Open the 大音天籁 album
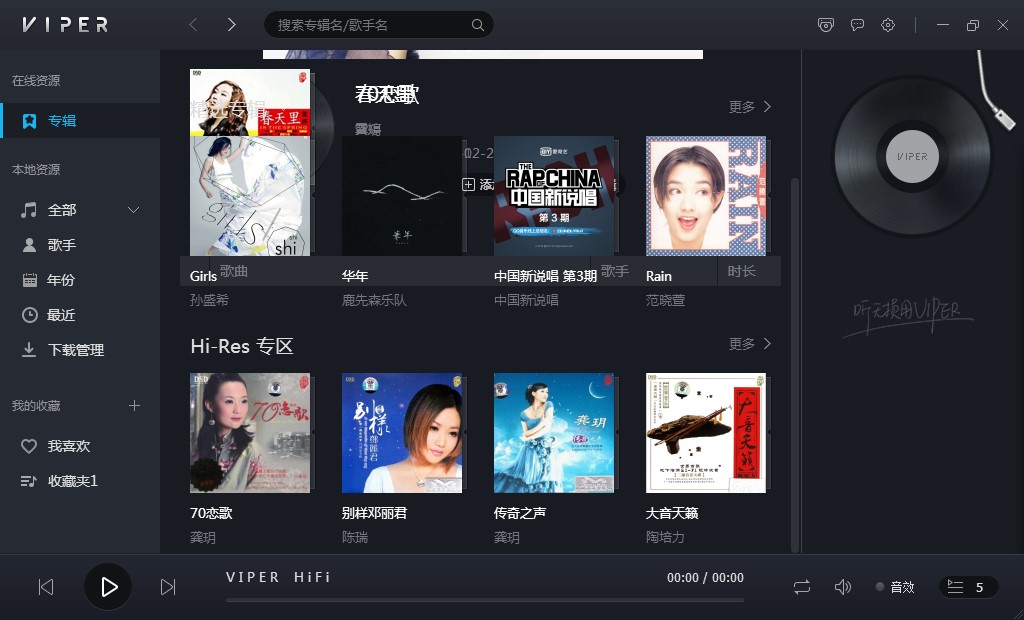This screenshot has height=620, width=1024. coord(706,433)
